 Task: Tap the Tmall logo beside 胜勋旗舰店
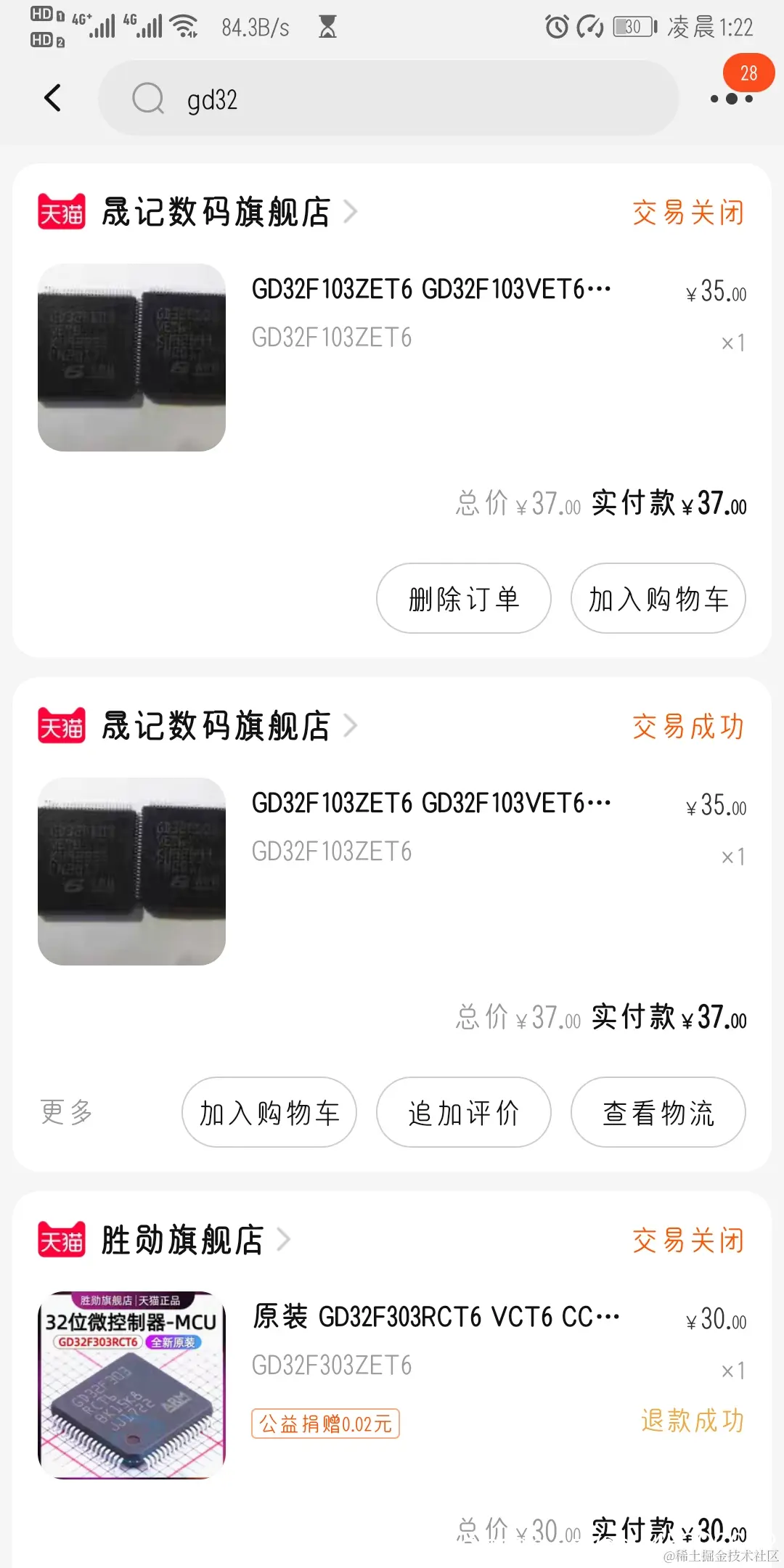coord(61,1239)
